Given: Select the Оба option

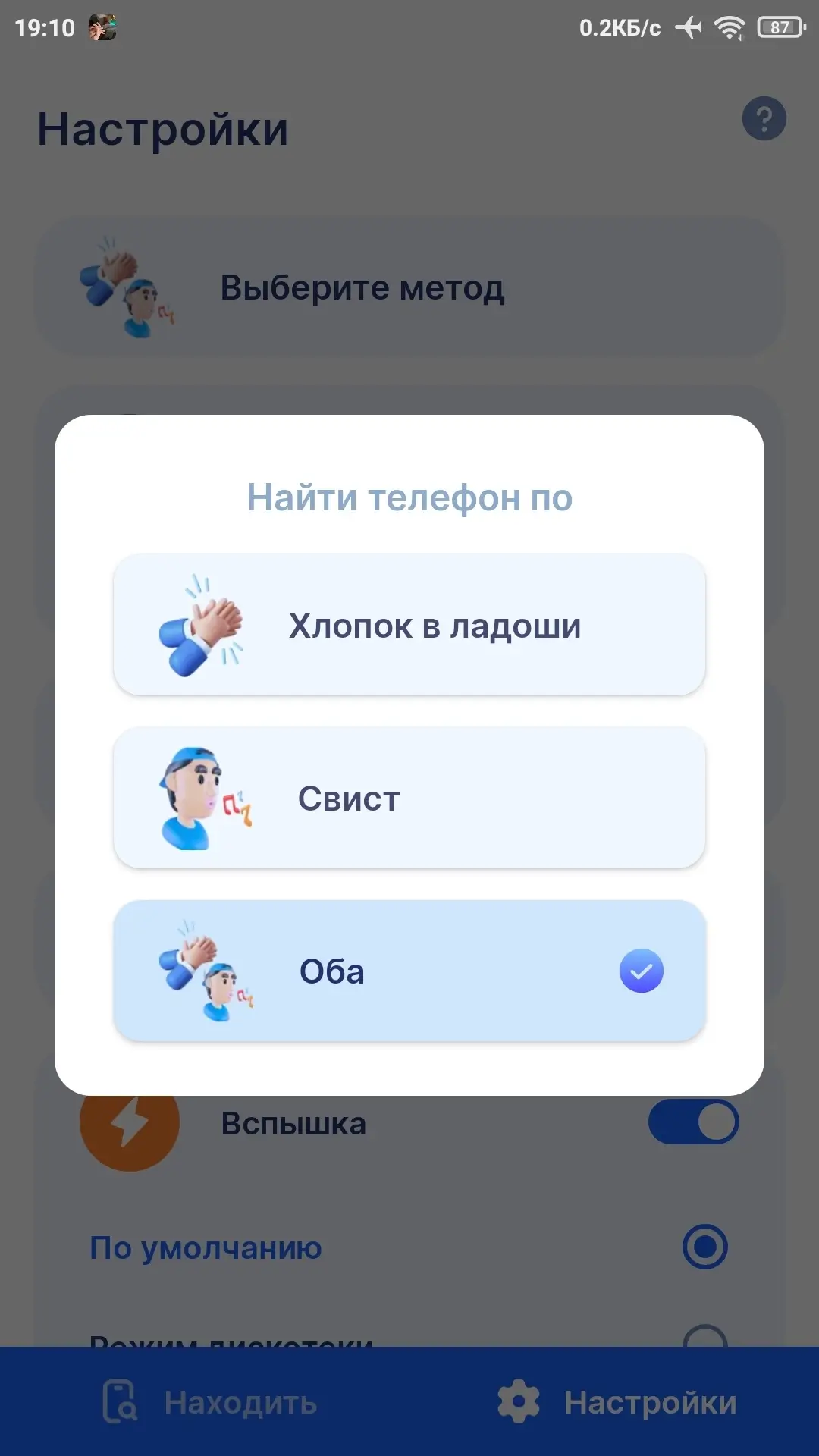Looking at the screenshot, I should (x=409, y=971).
